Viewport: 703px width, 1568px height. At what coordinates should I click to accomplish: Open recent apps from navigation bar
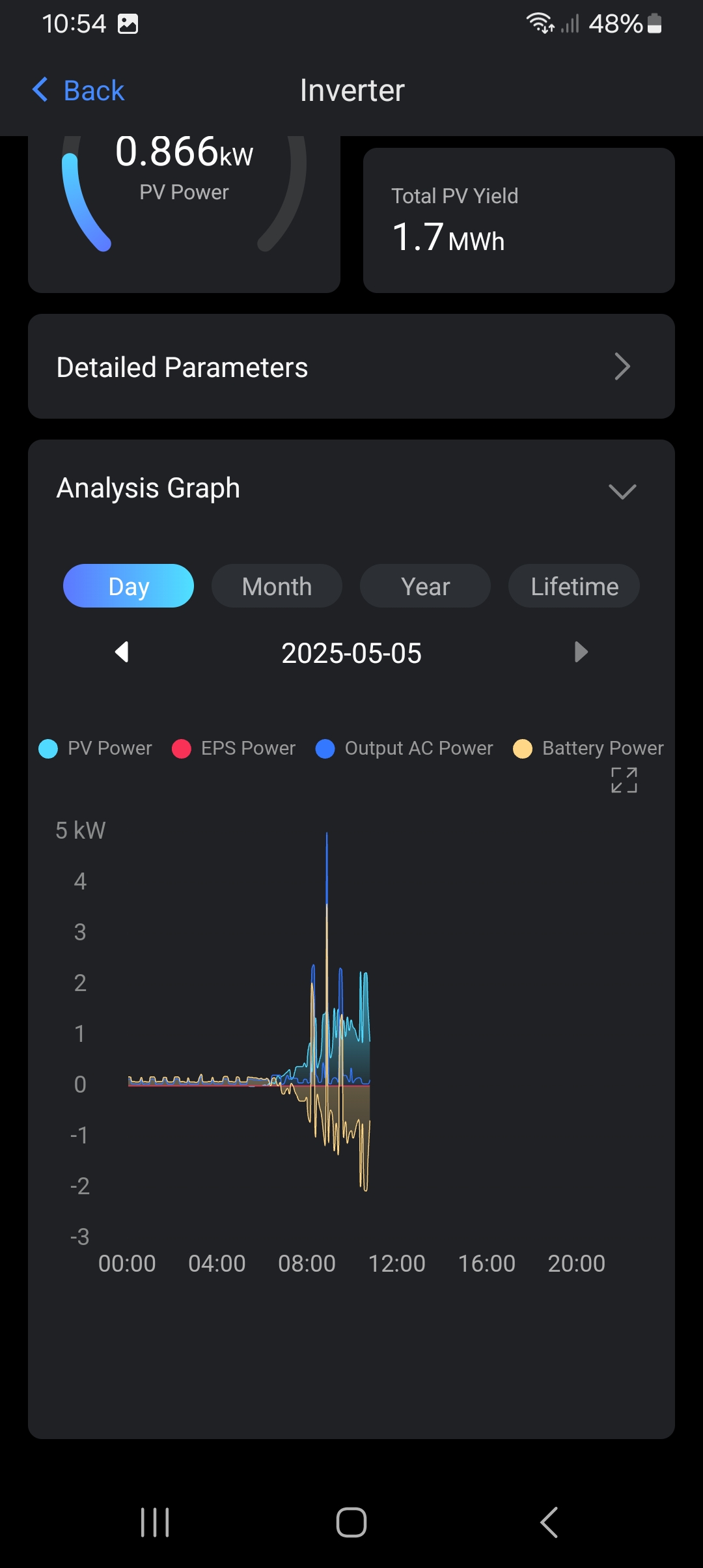pos(155,1522)
